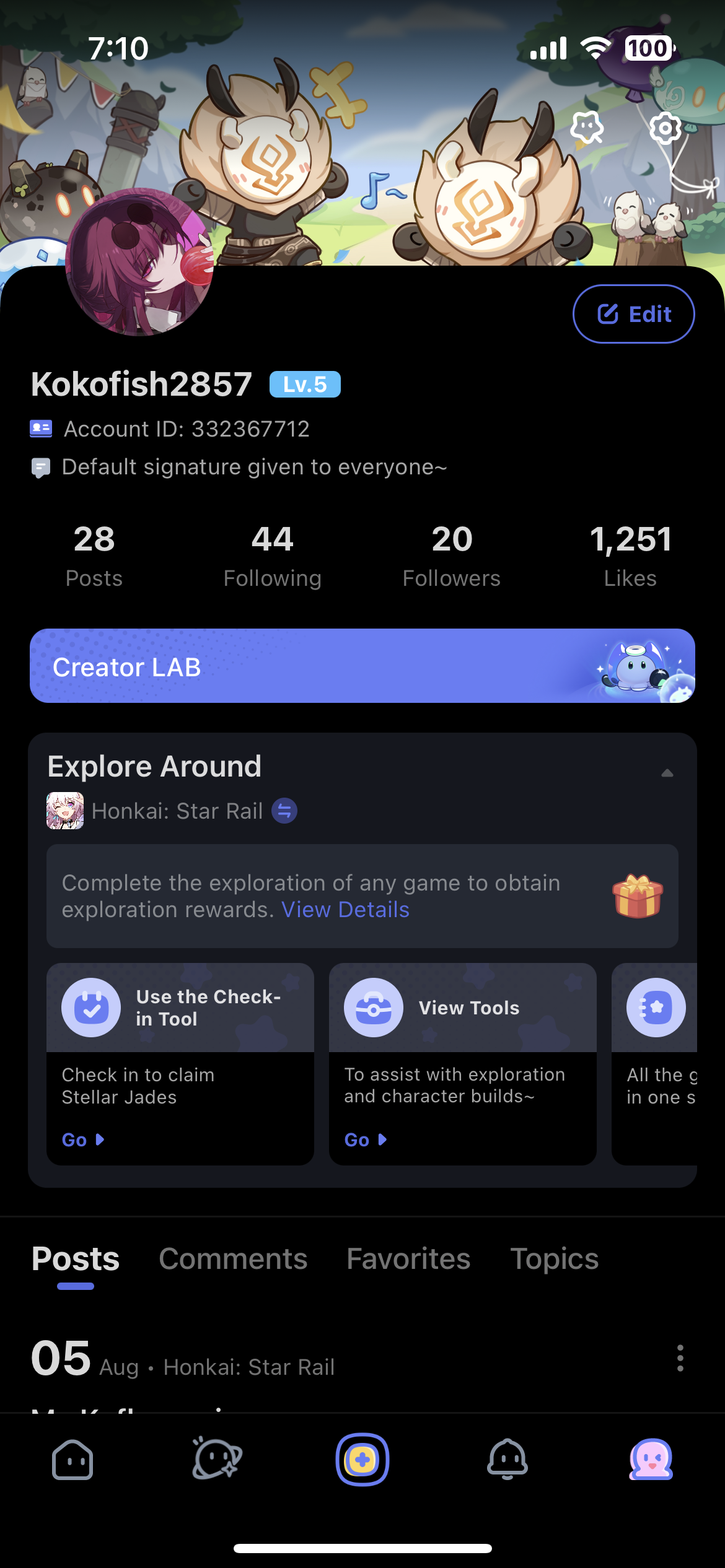Screen dimensions: 725x1568
Task: View the Followers list
Action: pos(452,555)
